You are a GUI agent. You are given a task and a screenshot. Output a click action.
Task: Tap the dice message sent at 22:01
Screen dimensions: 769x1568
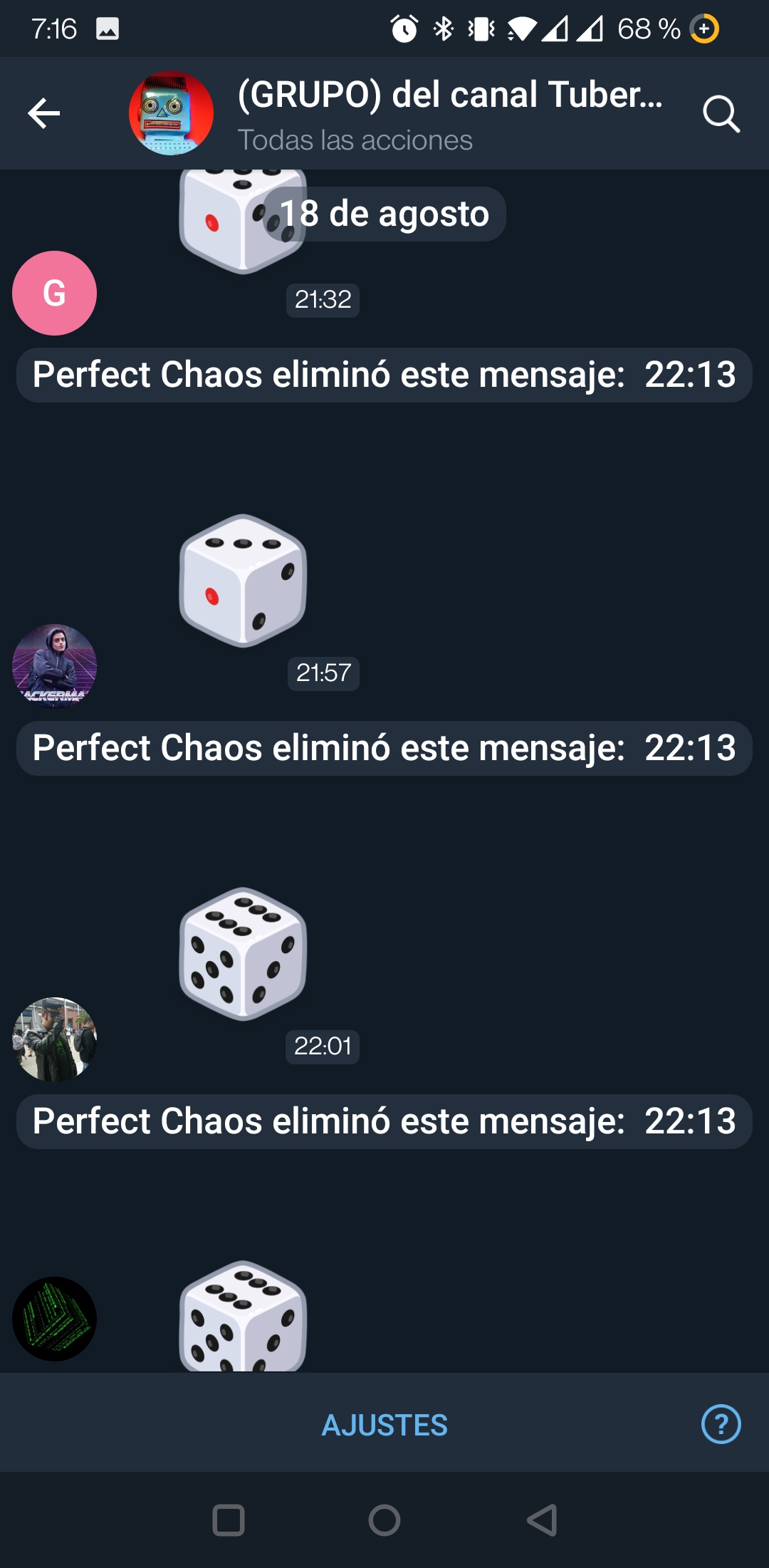coord(243,954)
